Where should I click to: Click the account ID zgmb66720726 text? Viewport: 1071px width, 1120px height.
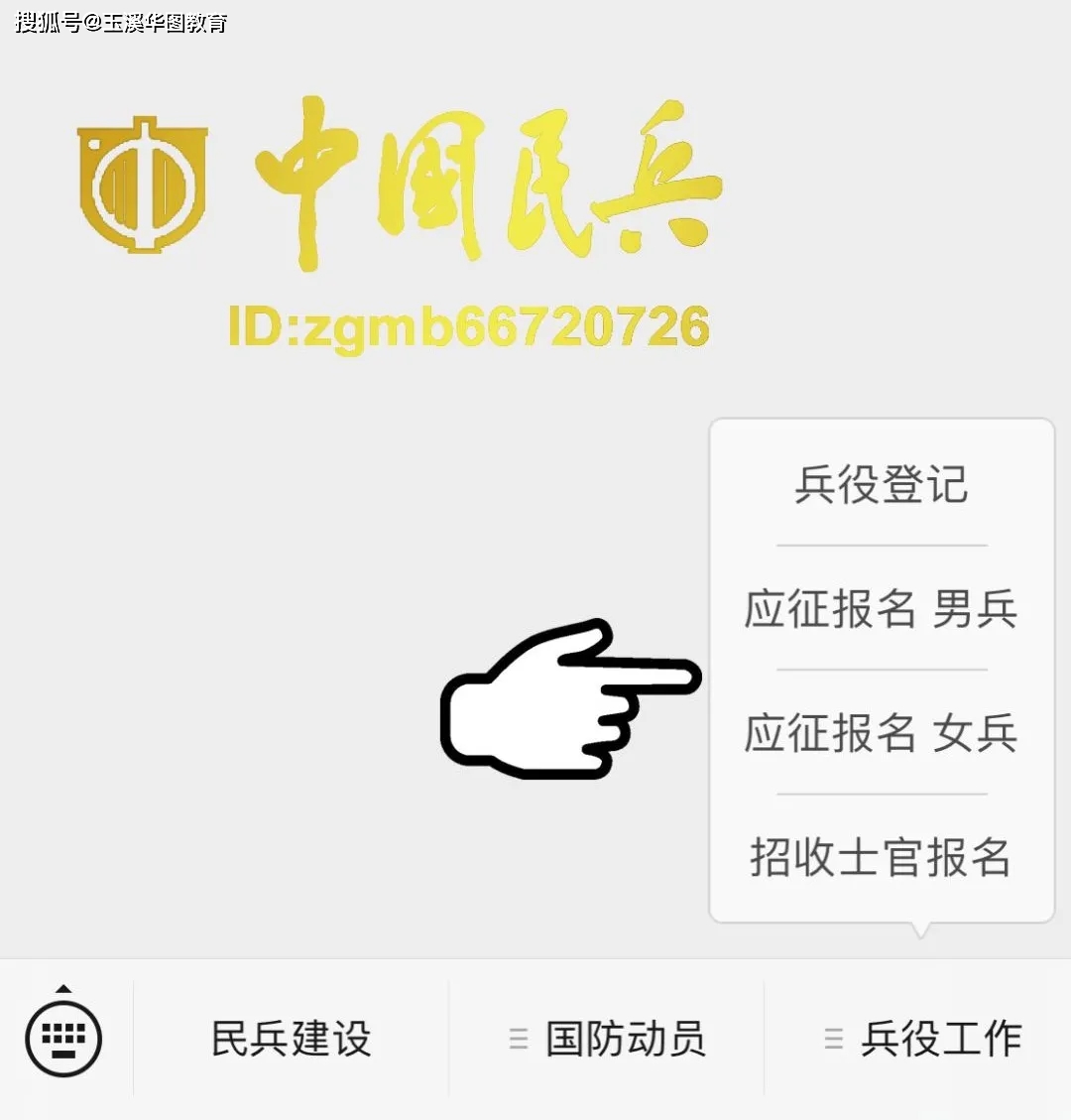click(466, 325)
